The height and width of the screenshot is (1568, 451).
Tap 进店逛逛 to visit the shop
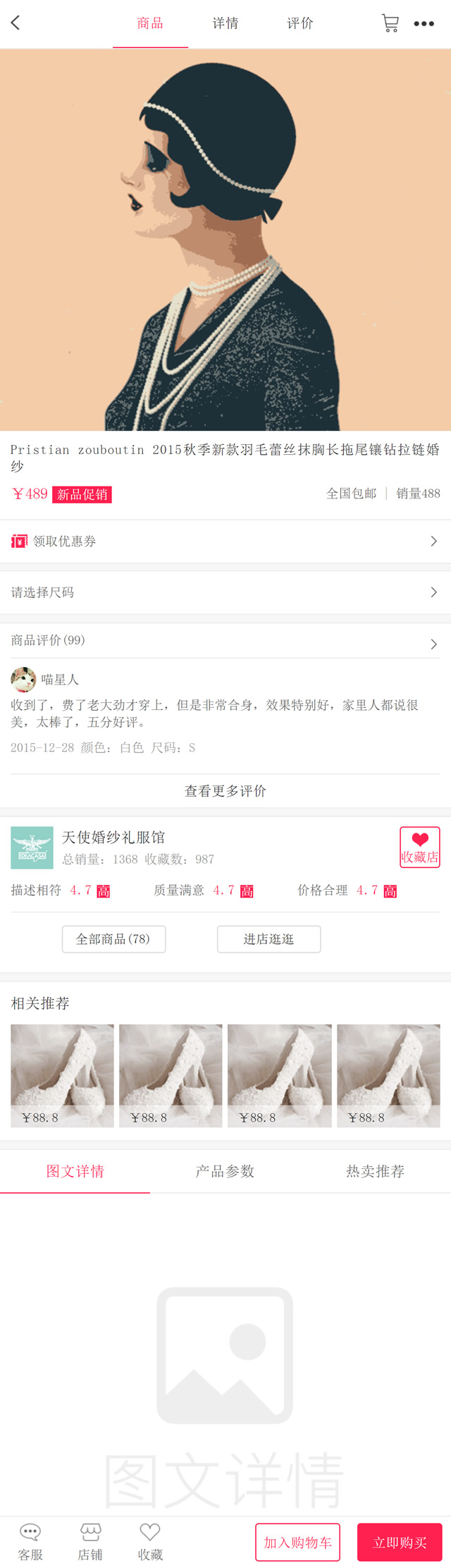tap(268, 939)
